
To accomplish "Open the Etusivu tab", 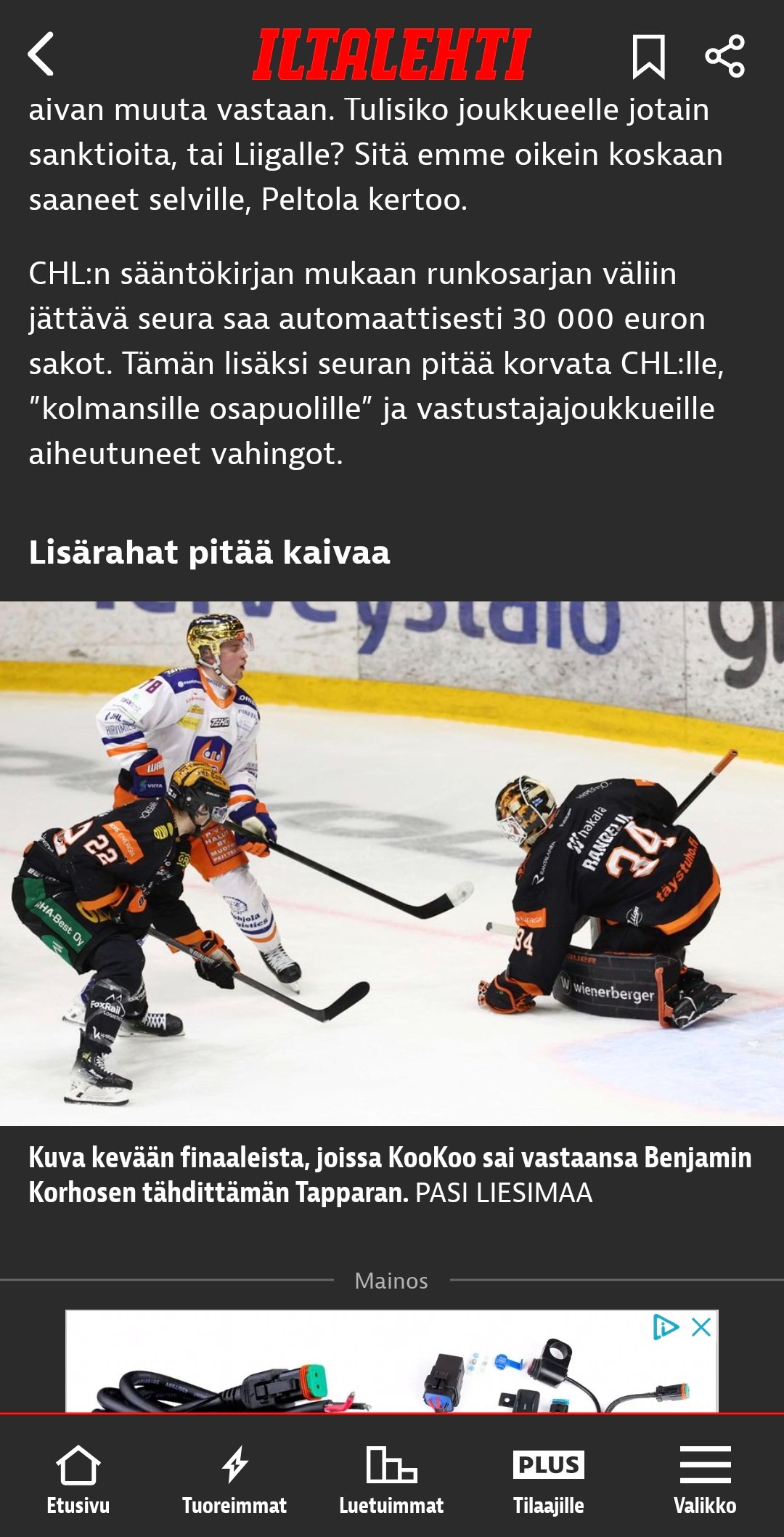I will click(x=78, y=1480).
